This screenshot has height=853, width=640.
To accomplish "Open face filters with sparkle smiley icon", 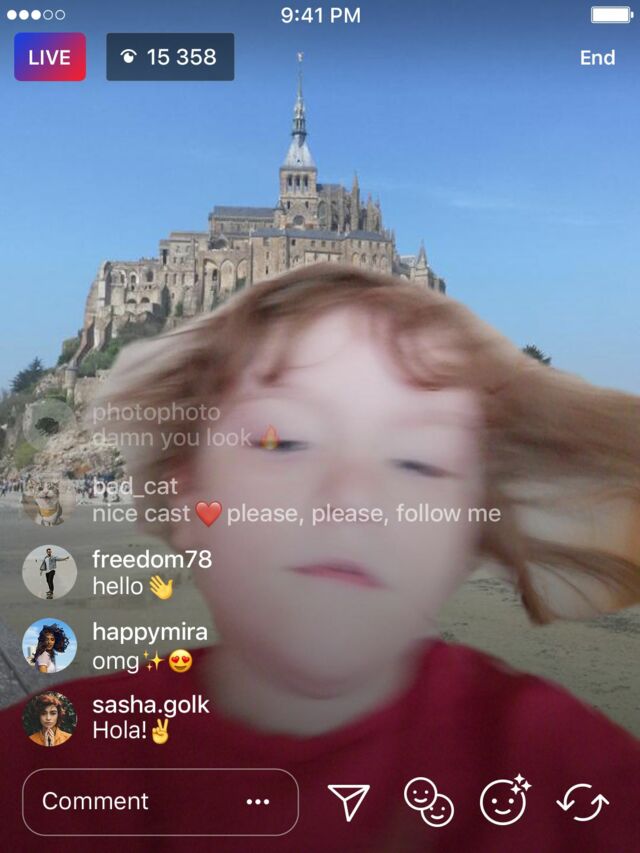I will pyautogui.click(x=505, y=801).
